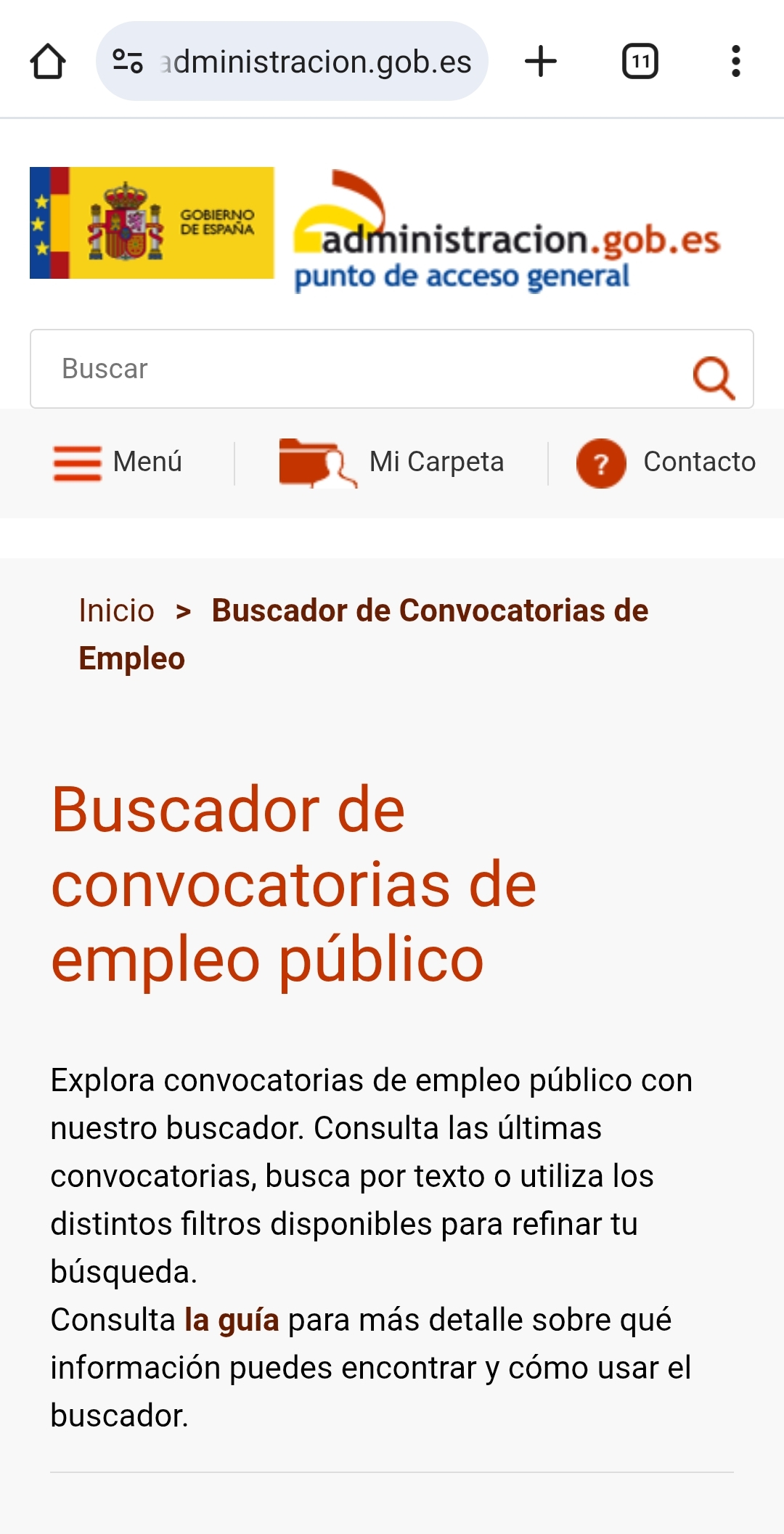The height and width of the screenshot is (1534, 784).
Task: Open a new browser tab with plus icon
Action: pos(542,62)
